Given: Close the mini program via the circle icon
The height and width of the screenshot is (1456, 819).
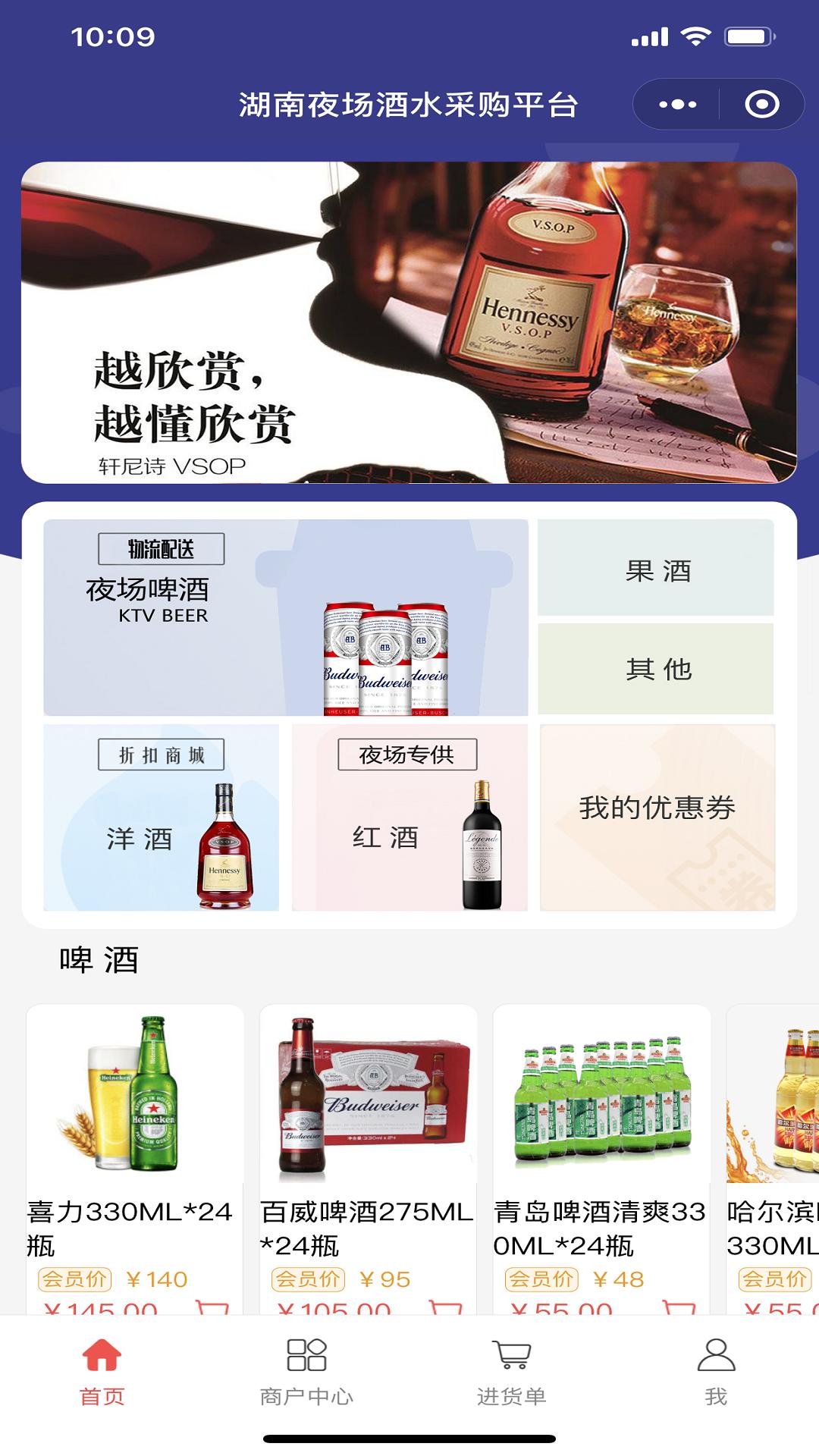Looking at the screenshot, I should tap(761, 105).
